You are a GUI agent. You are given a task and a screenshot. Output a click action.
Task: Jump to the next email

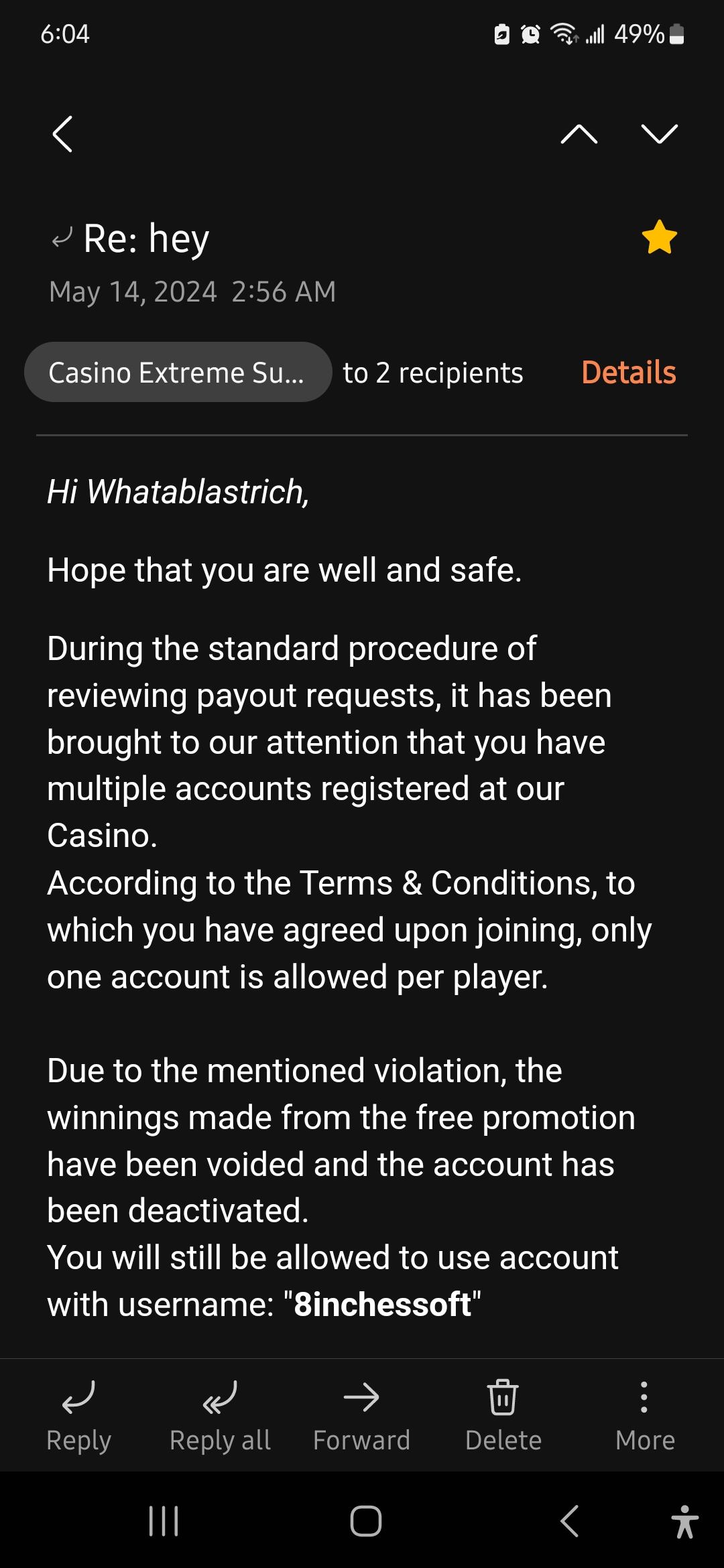pyautogui.click(x=659, y=134)
